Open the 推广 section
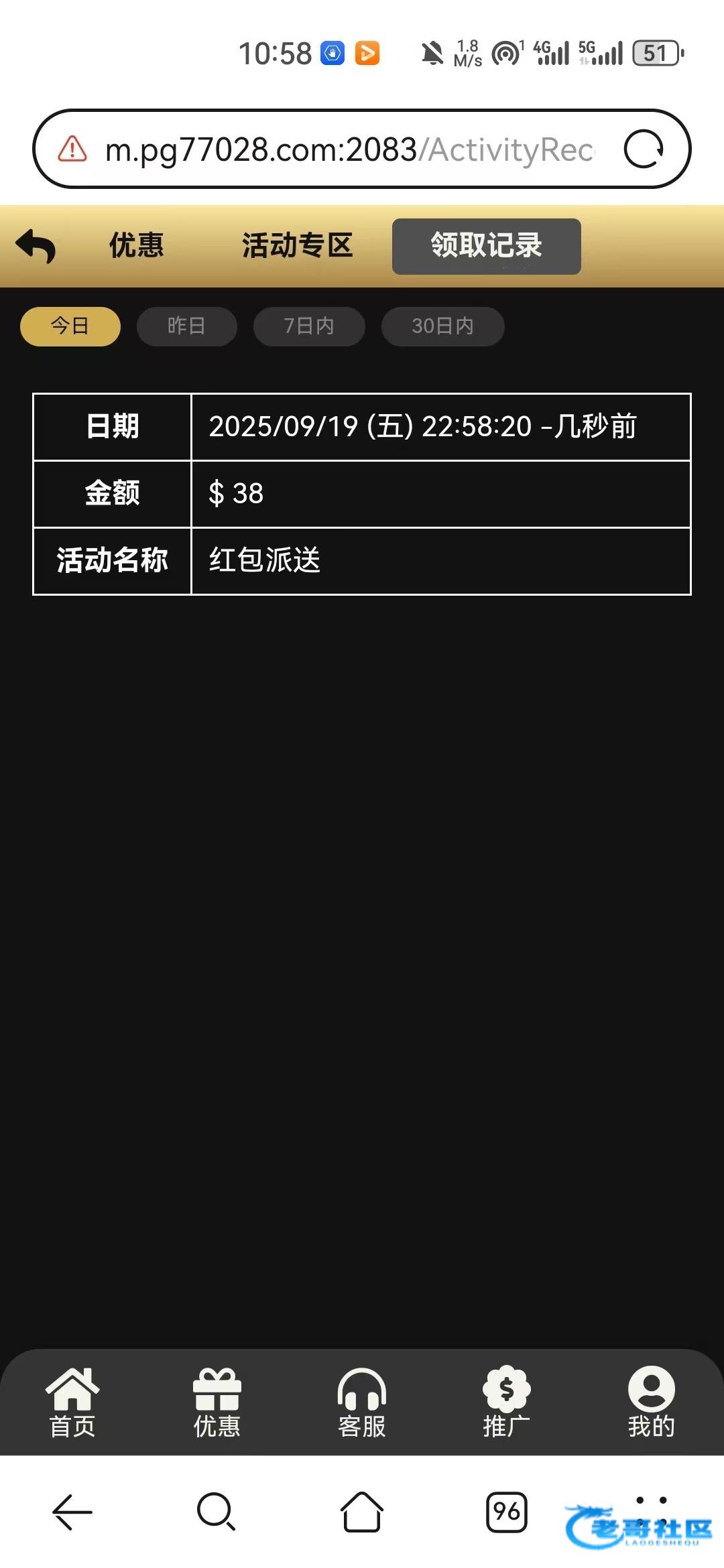This screenshot has height=1568, width=724. coord(507,1402)
